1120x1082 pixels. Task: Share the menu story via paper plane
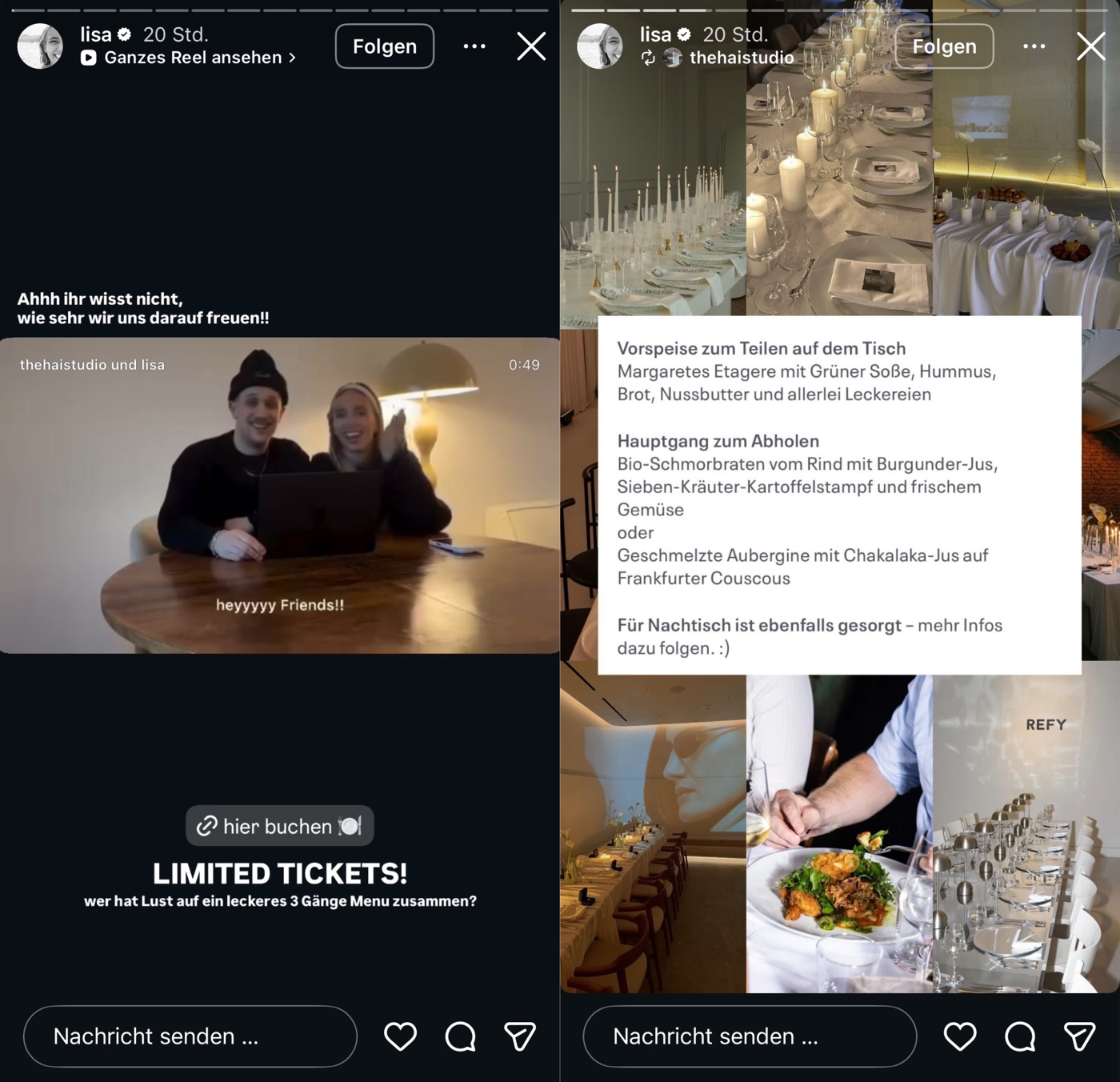(x=1079, y=1036)
